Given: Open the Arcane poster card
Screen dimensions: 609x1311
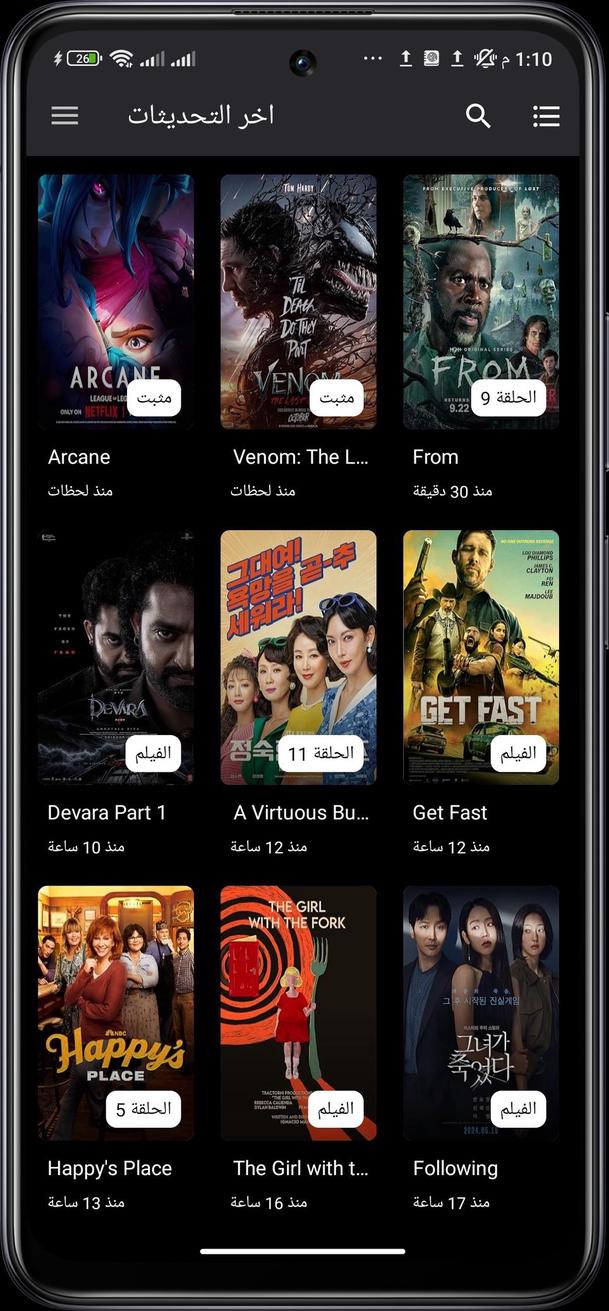Looking at the screenshot, I should tap(116, 302).
